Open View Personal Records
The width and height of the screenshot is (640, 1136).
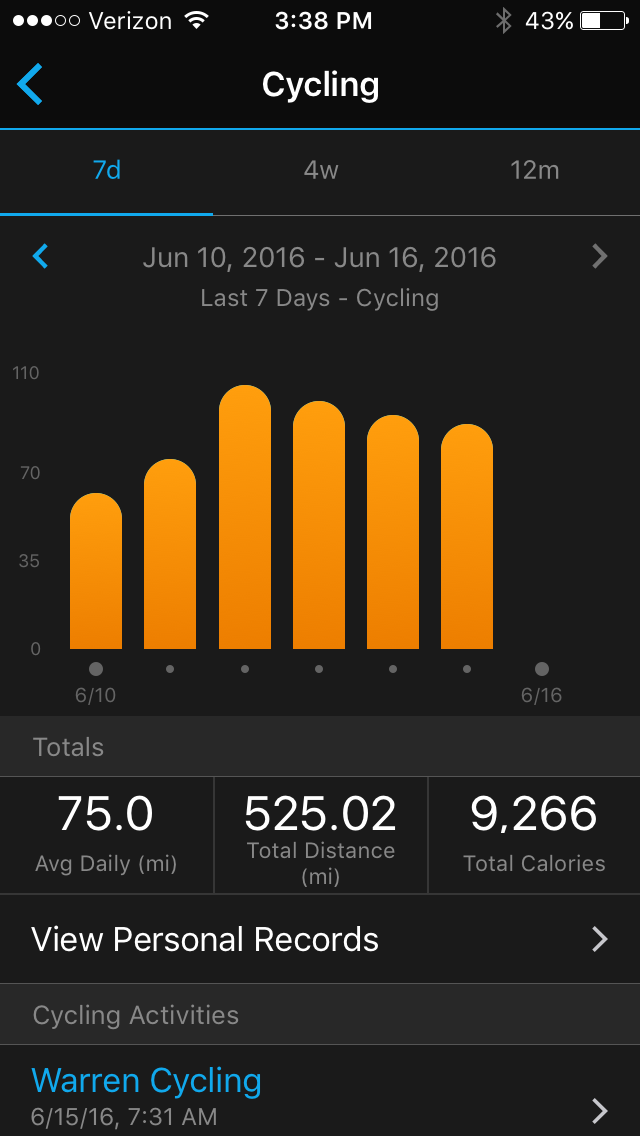coord(320,939)
